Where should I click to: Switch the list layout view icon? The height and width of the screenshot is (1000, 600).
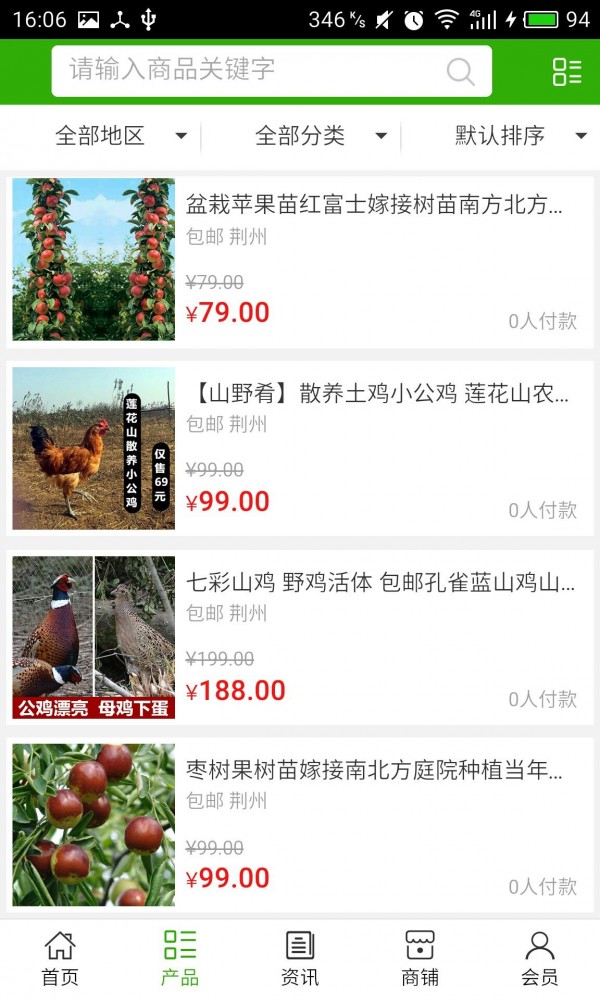pyautogui.click(x=567, y=71)
